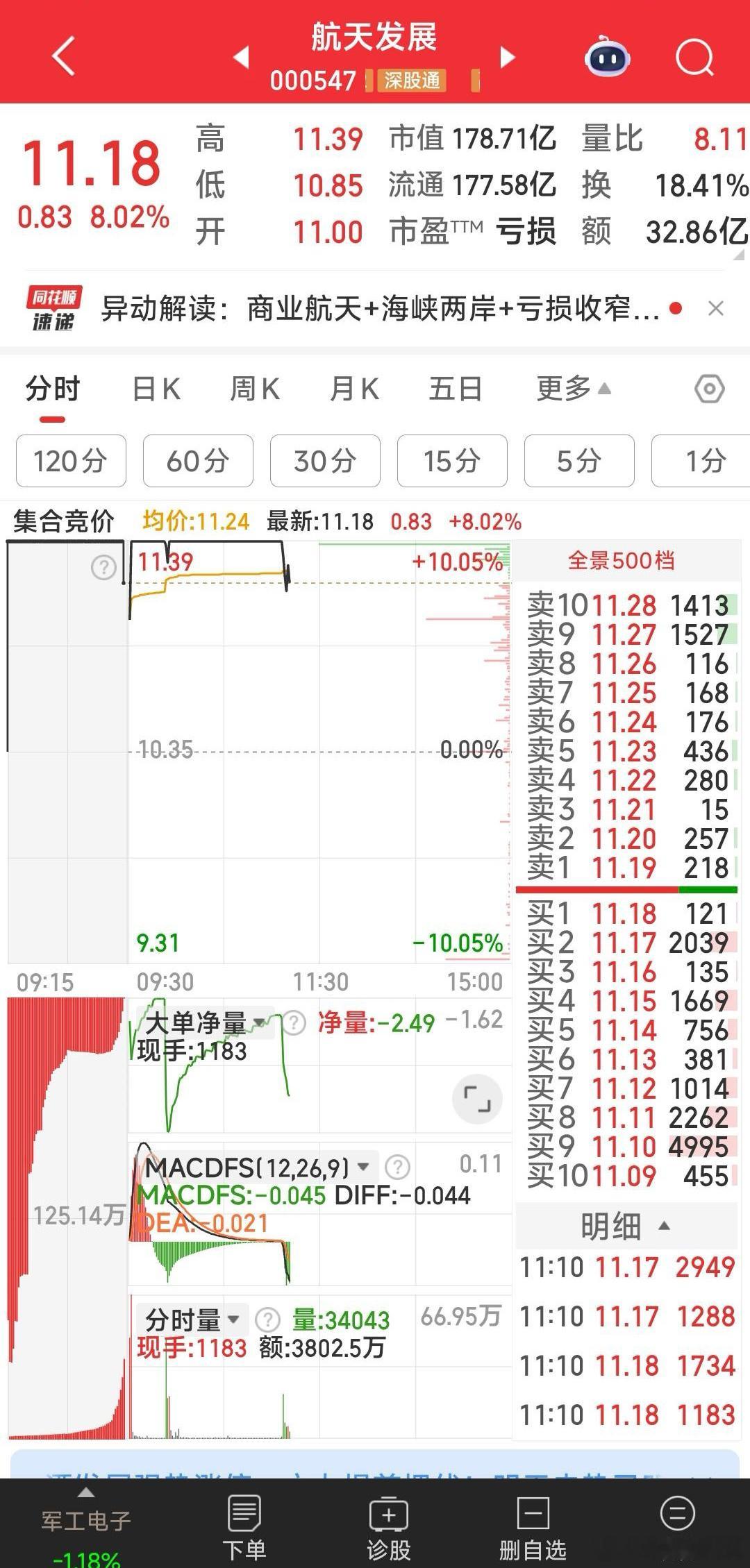Viewport: 750px width, 1568px height.
Task: Expand the 大单净量 panel to fullscreen
Action: [476, 1100]
